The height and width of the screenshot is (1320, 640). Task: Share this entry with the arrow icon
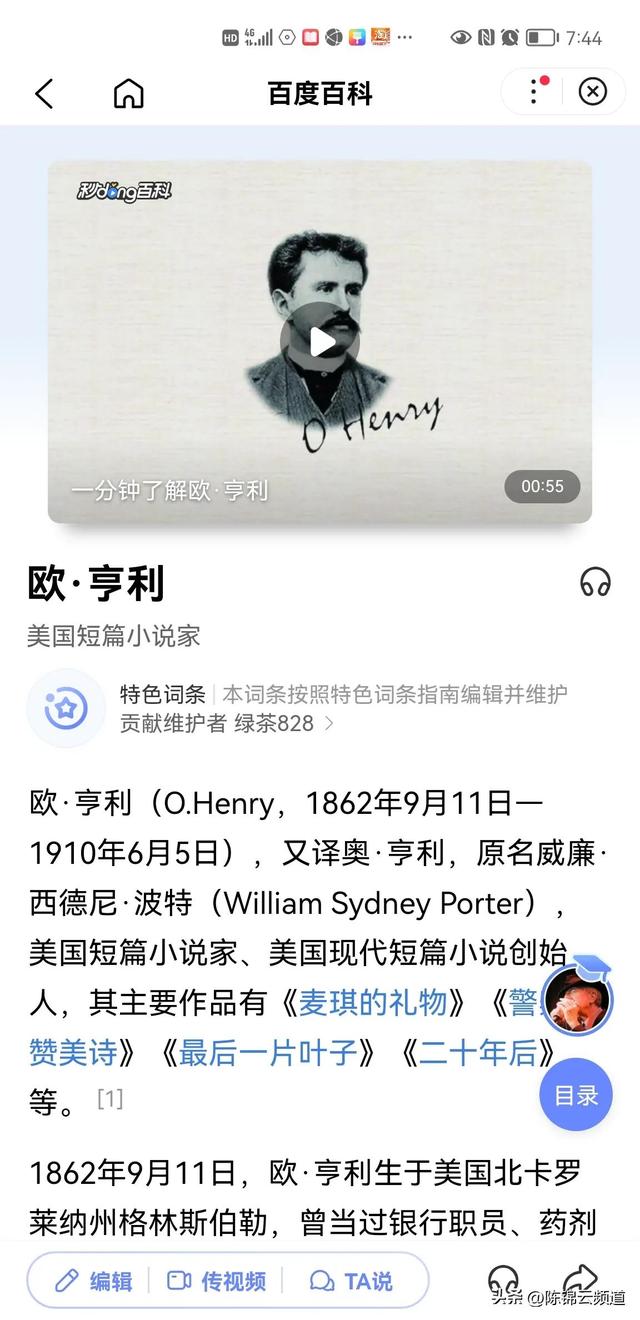pos(579,1277)
